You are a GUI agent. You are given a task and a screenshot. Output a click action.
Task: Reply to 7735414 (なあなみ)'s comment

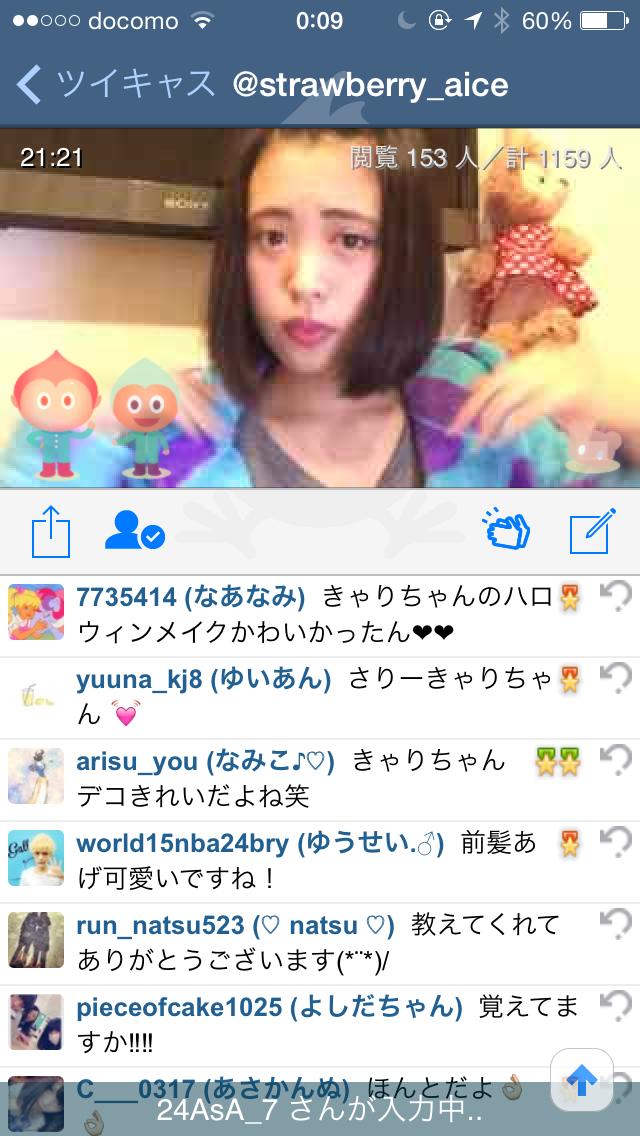[615, 597]
